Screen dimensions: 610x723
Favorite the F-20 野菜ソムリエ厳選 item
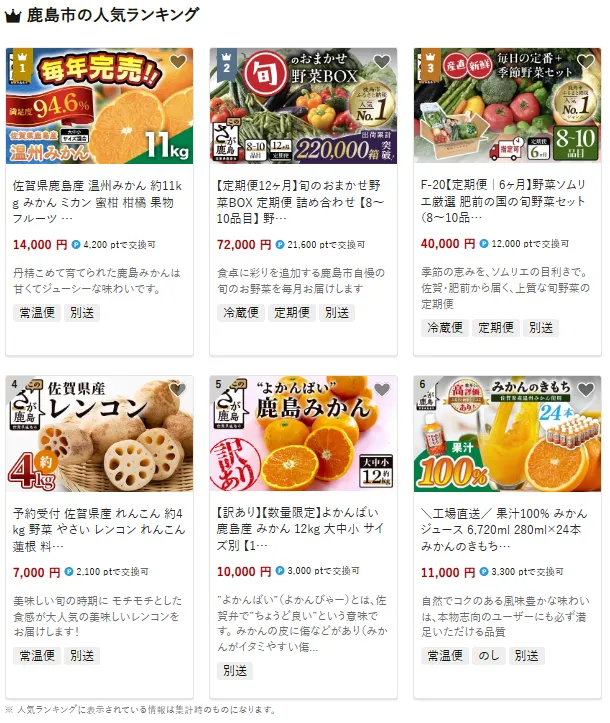586,62
